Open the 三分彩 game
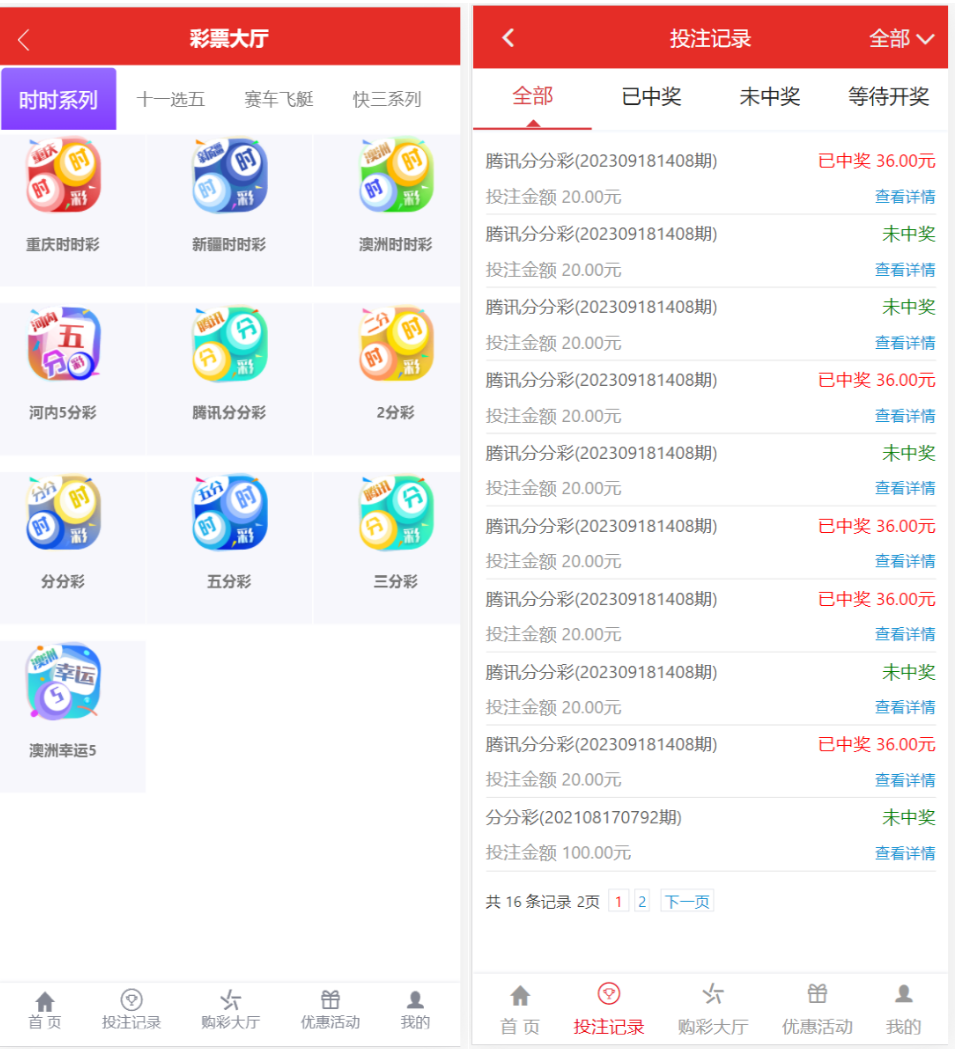 point(395,532)
